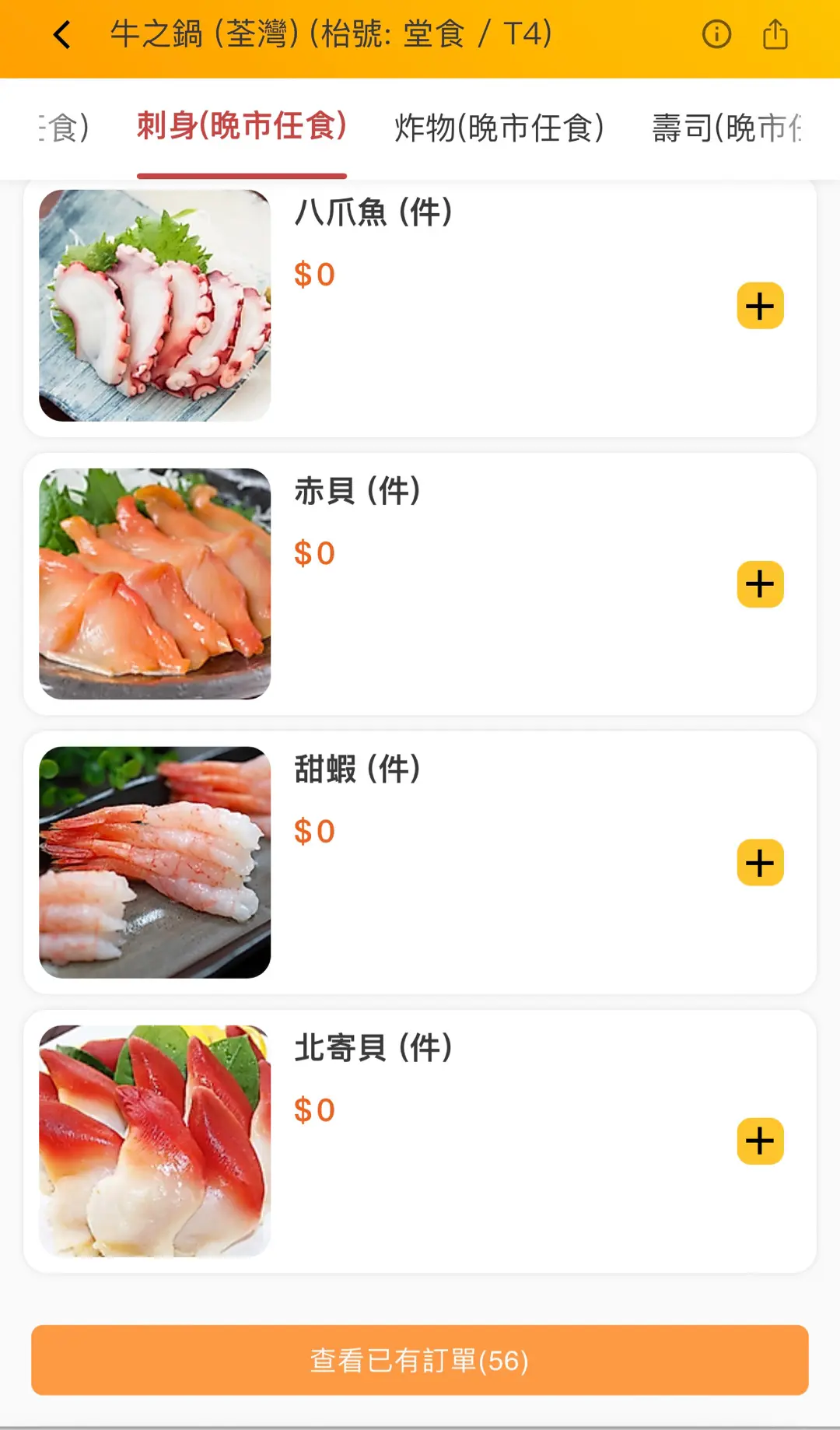Open the restaurant info icon
Viewport: 840px width, 1430px height.
[716, 34]
